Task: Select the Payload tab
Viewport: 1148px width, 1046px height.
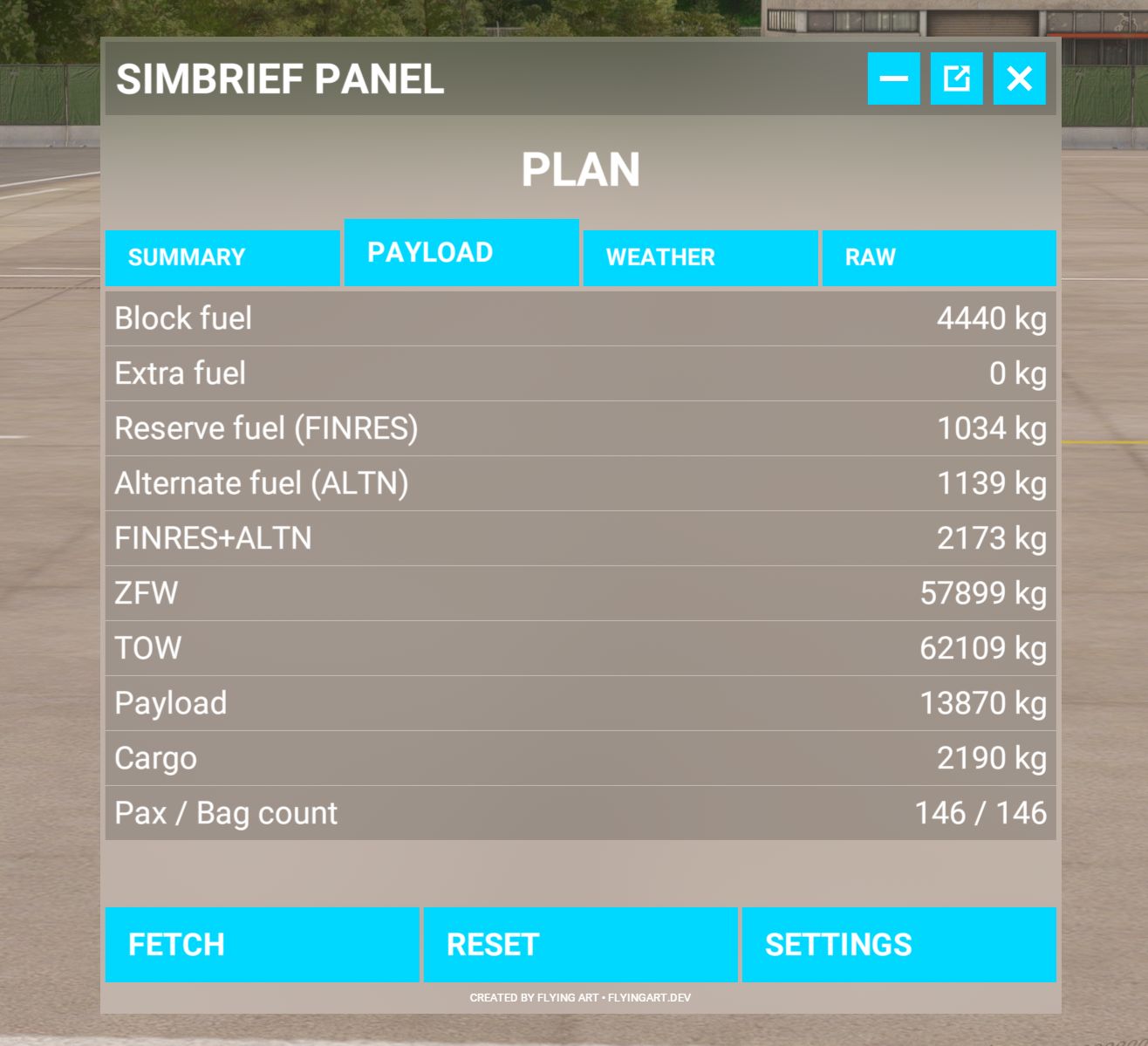Action: point(461,252)
